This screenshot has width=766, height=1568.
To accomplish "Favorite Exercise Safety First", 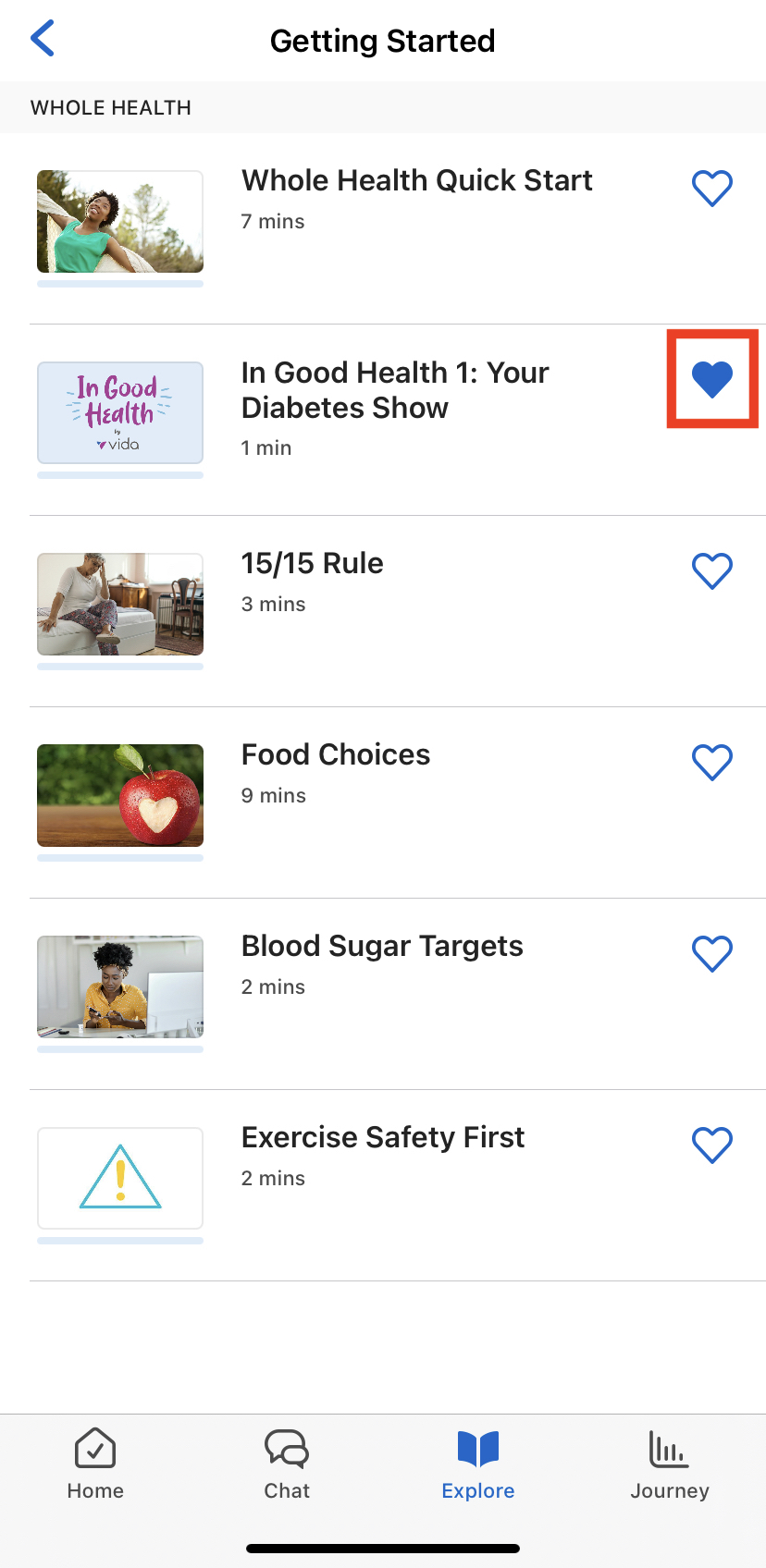I will [x=712, y=1145].
